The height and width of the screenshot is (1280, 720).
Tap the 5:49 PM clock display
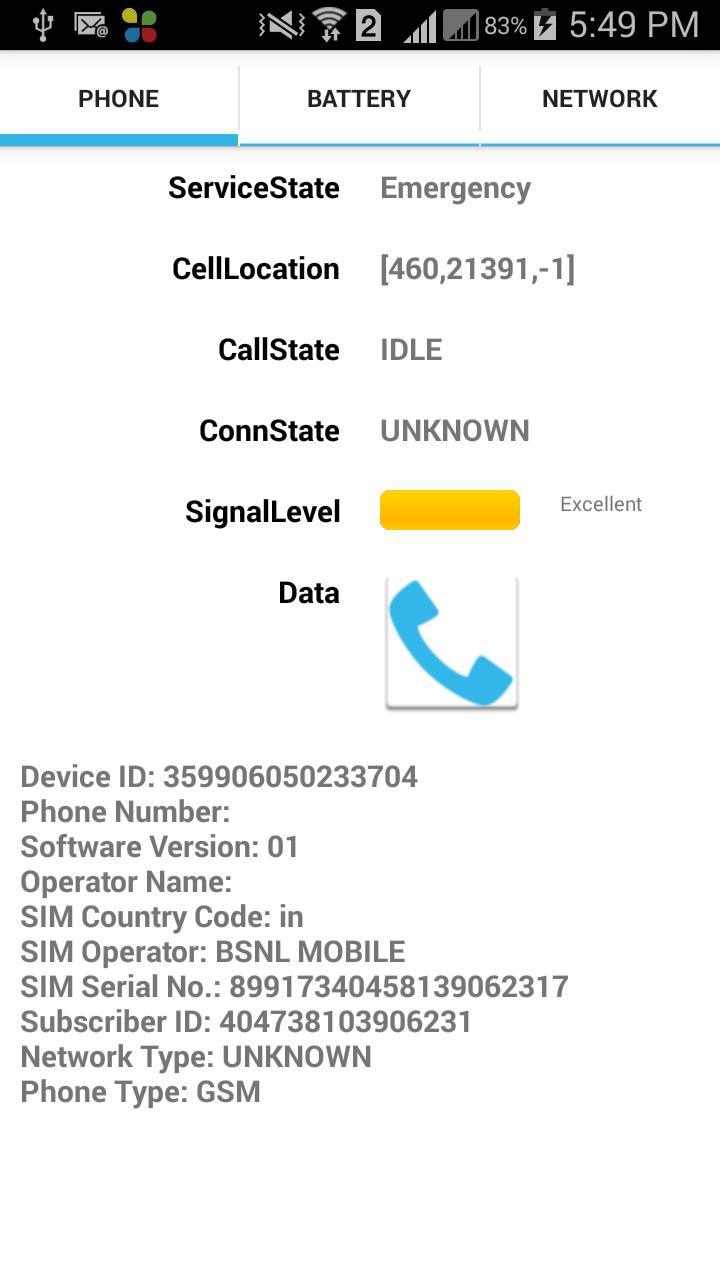[630, 24]
